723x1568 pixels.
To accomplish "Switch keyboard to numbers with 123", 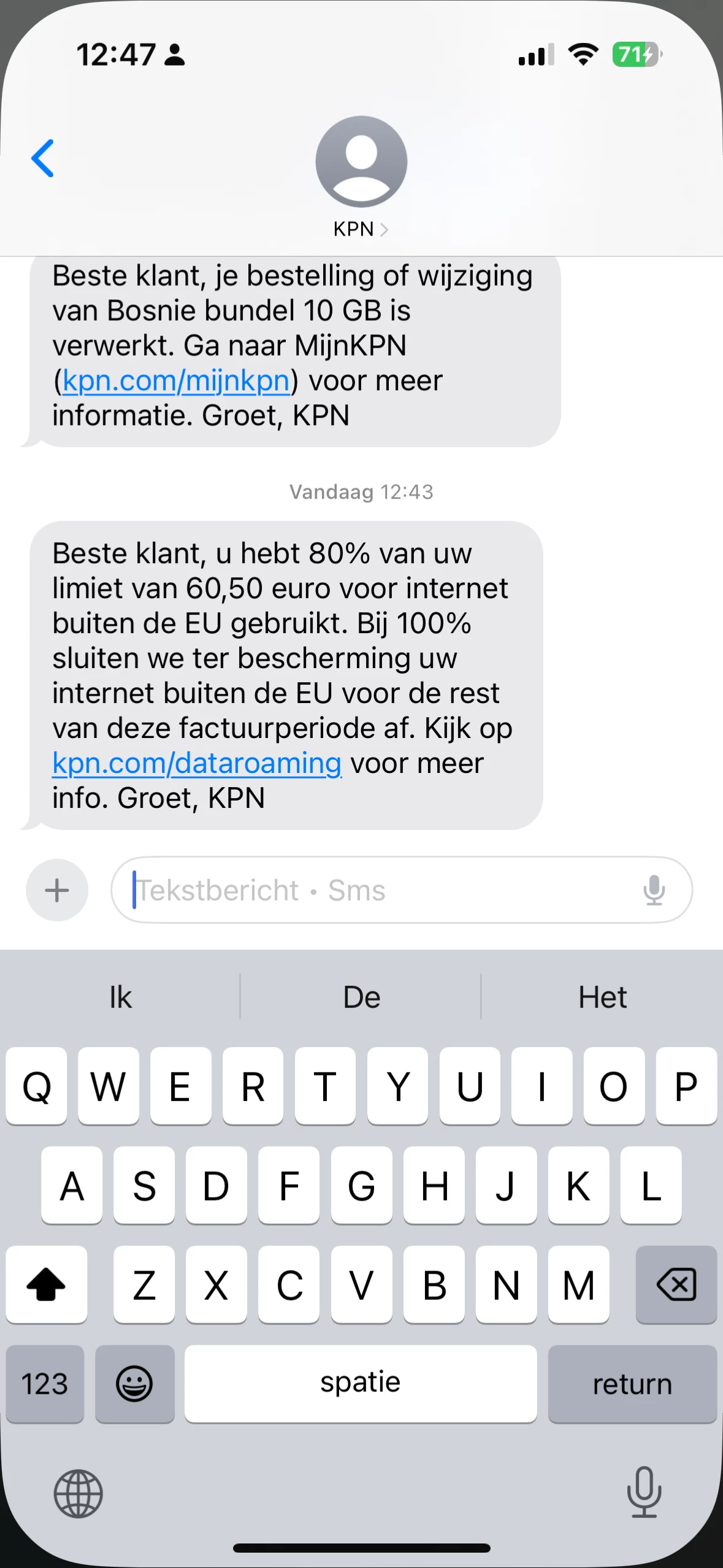I will click(x=45, y=1384).
